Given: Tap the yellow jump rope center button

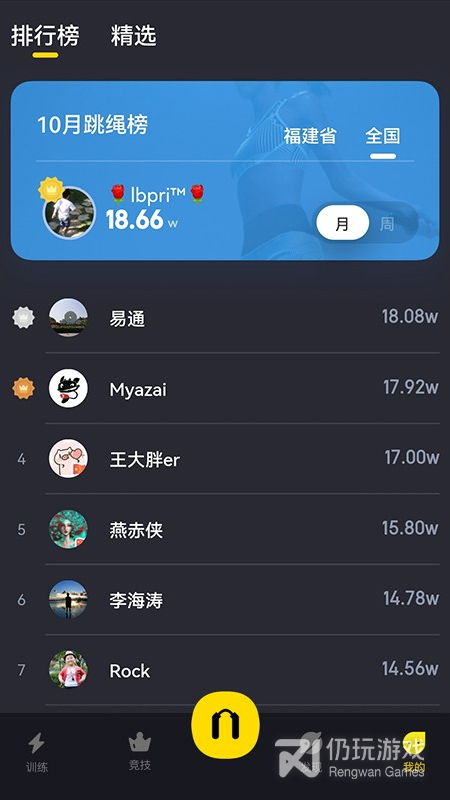Looking at the screenshot, I should (225, 724).
